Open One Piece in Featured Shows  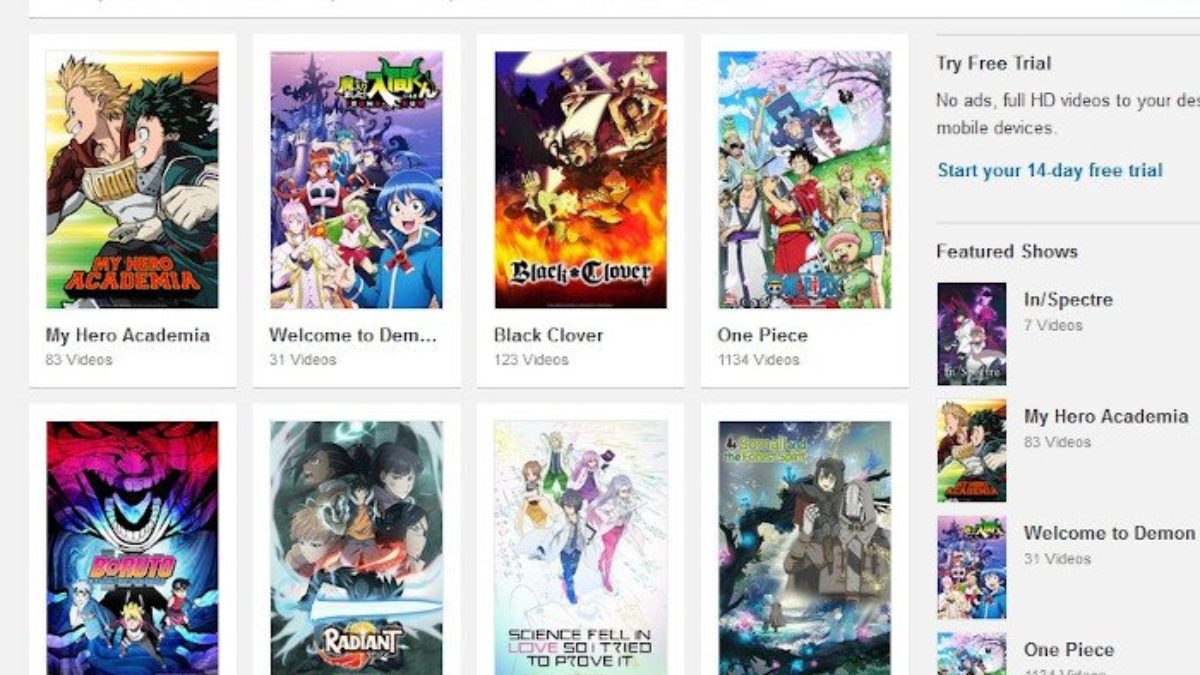pyautogui.click(x=1068, y=649)
